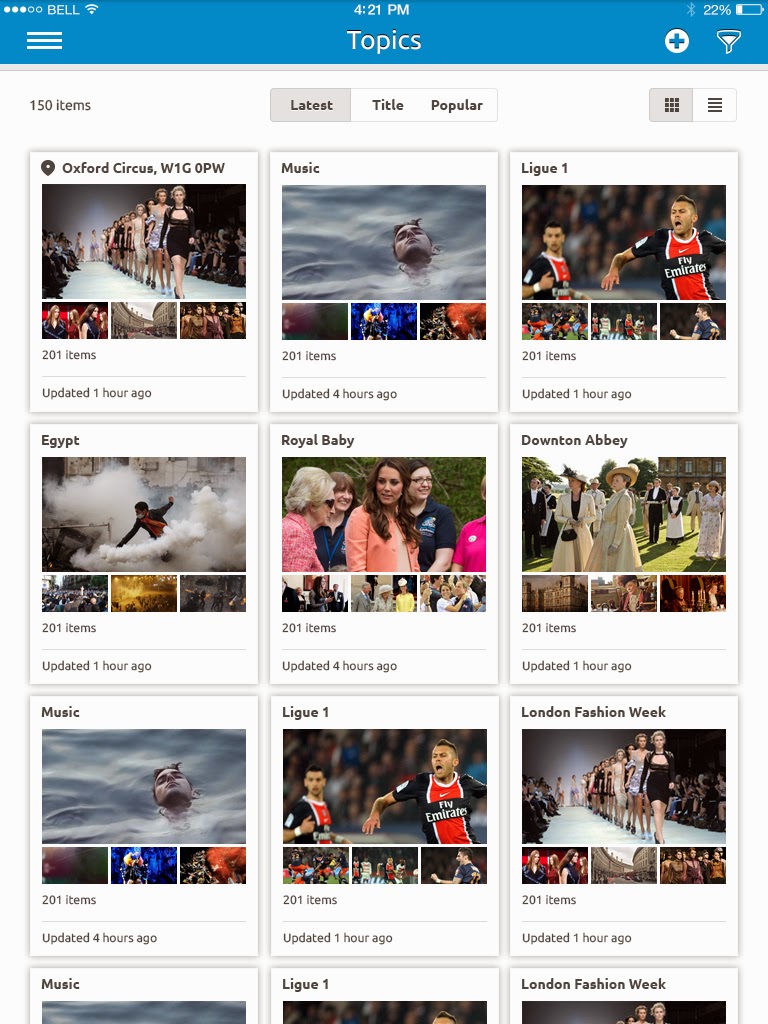Add a new topic

pos(677,41)
